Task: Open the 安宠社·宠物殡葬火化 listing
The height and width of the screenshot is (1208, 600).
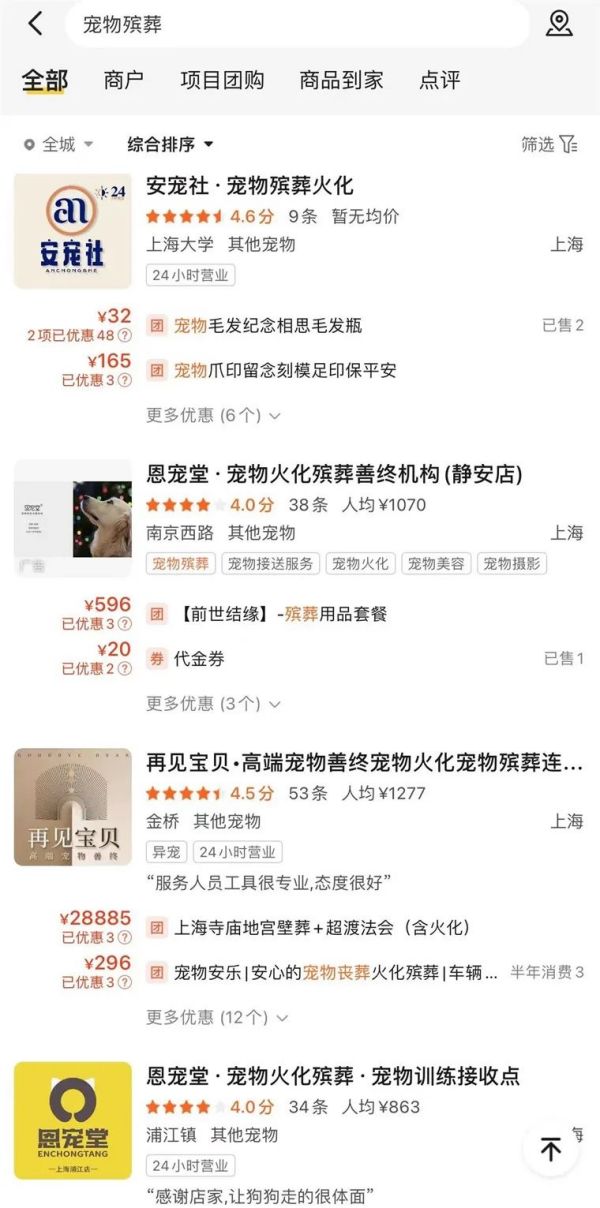Action: coord(250,187)
